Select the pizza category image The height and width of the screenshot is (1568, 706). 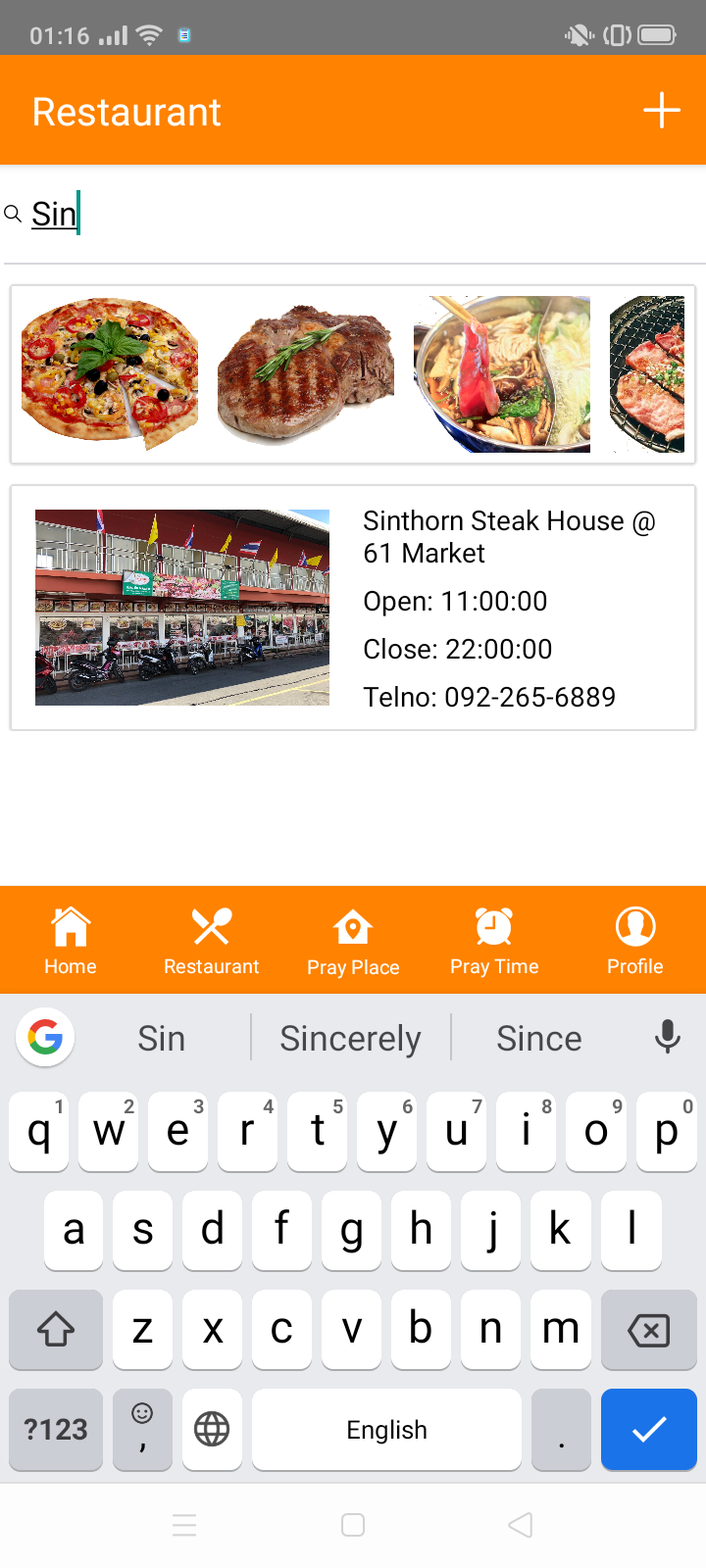pyautogui.click(x=110, y=373)
